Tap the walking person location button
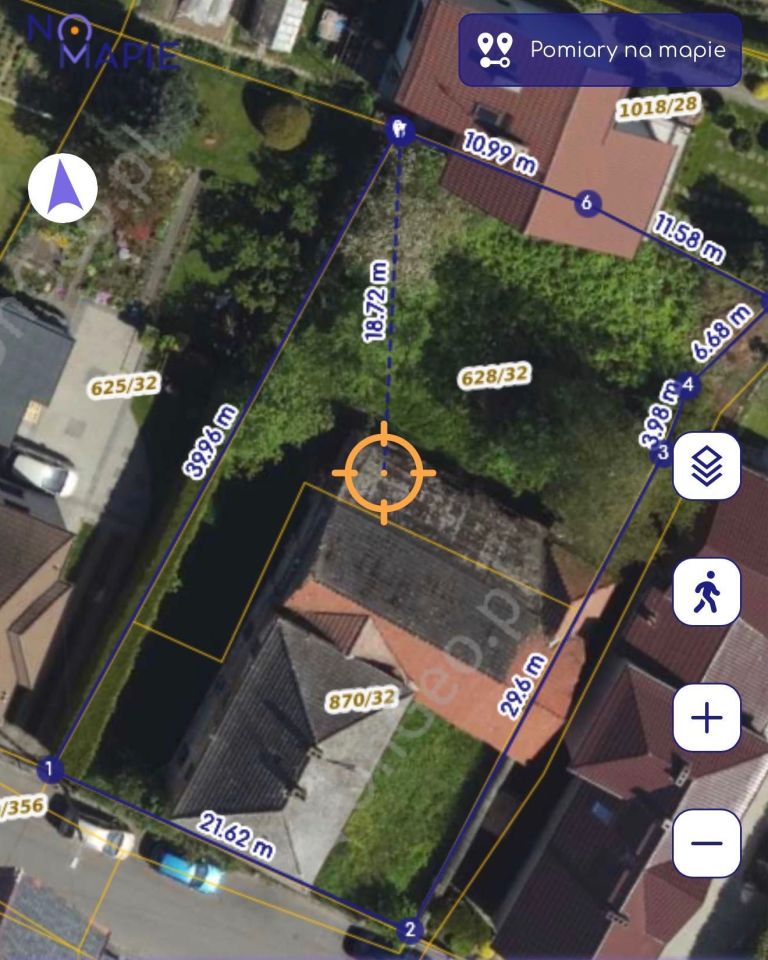The image size is (768, 960). pos(707,592)
